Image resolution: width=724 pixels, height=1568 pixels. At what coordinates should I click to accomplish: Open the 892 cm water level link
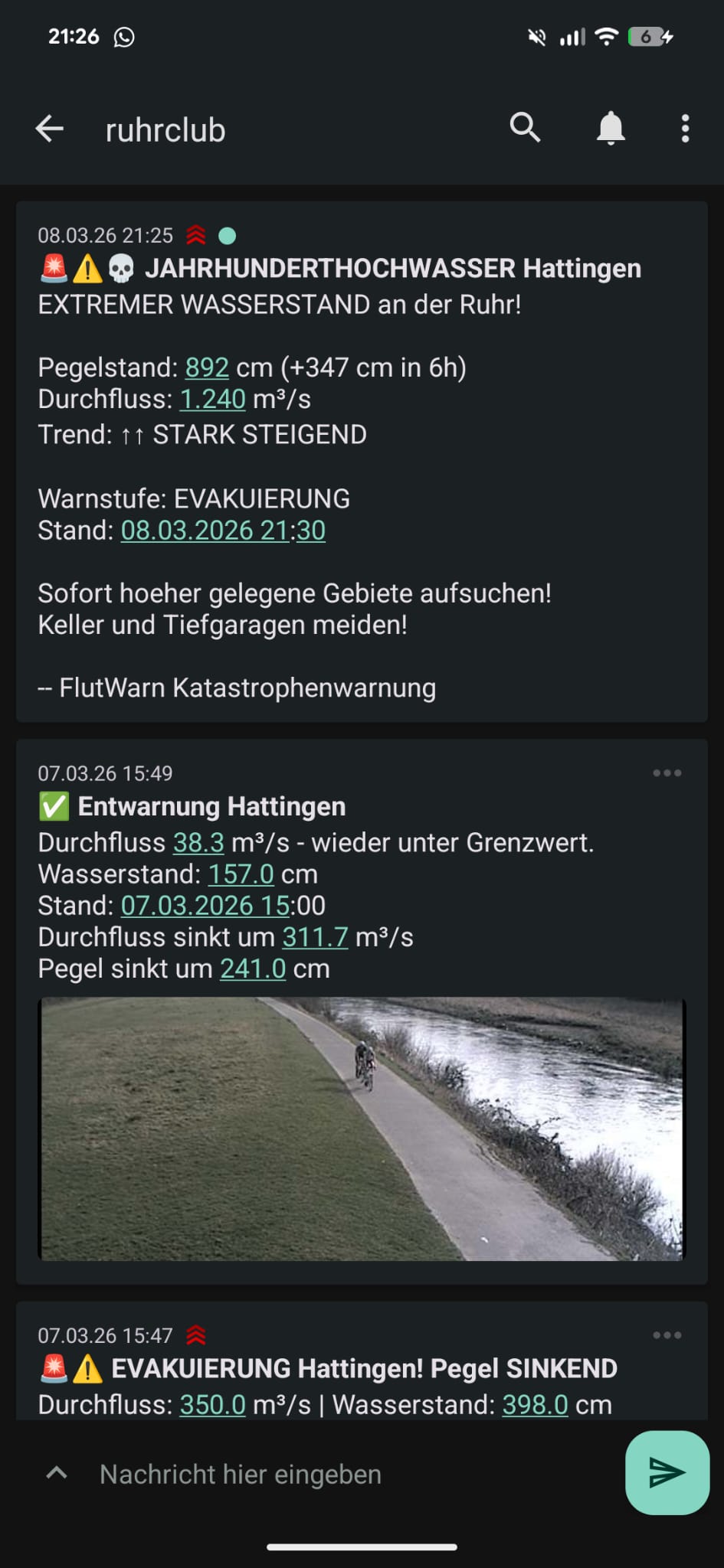click(x=207, y=367)
